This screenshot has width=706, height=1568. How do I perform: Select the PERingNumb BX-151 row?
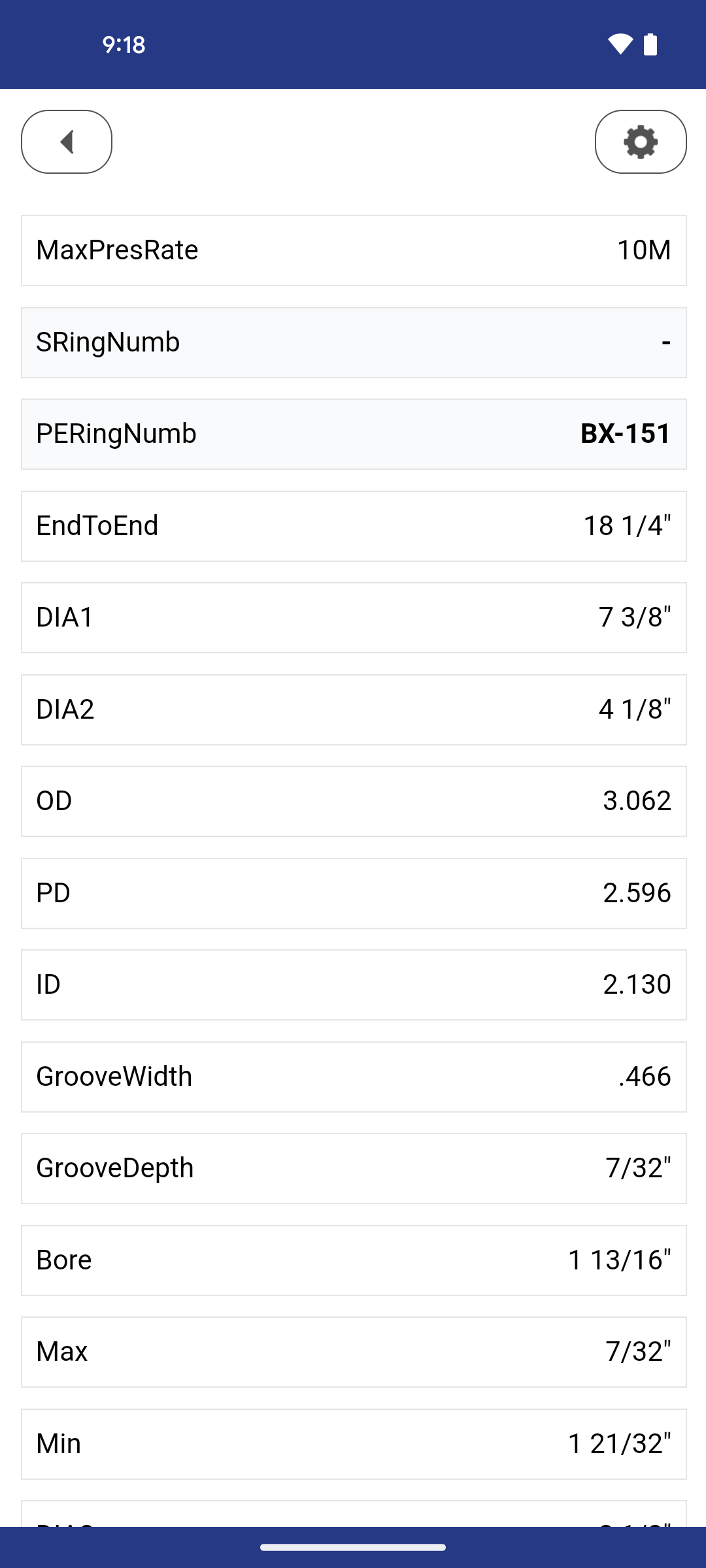[354, 434]
